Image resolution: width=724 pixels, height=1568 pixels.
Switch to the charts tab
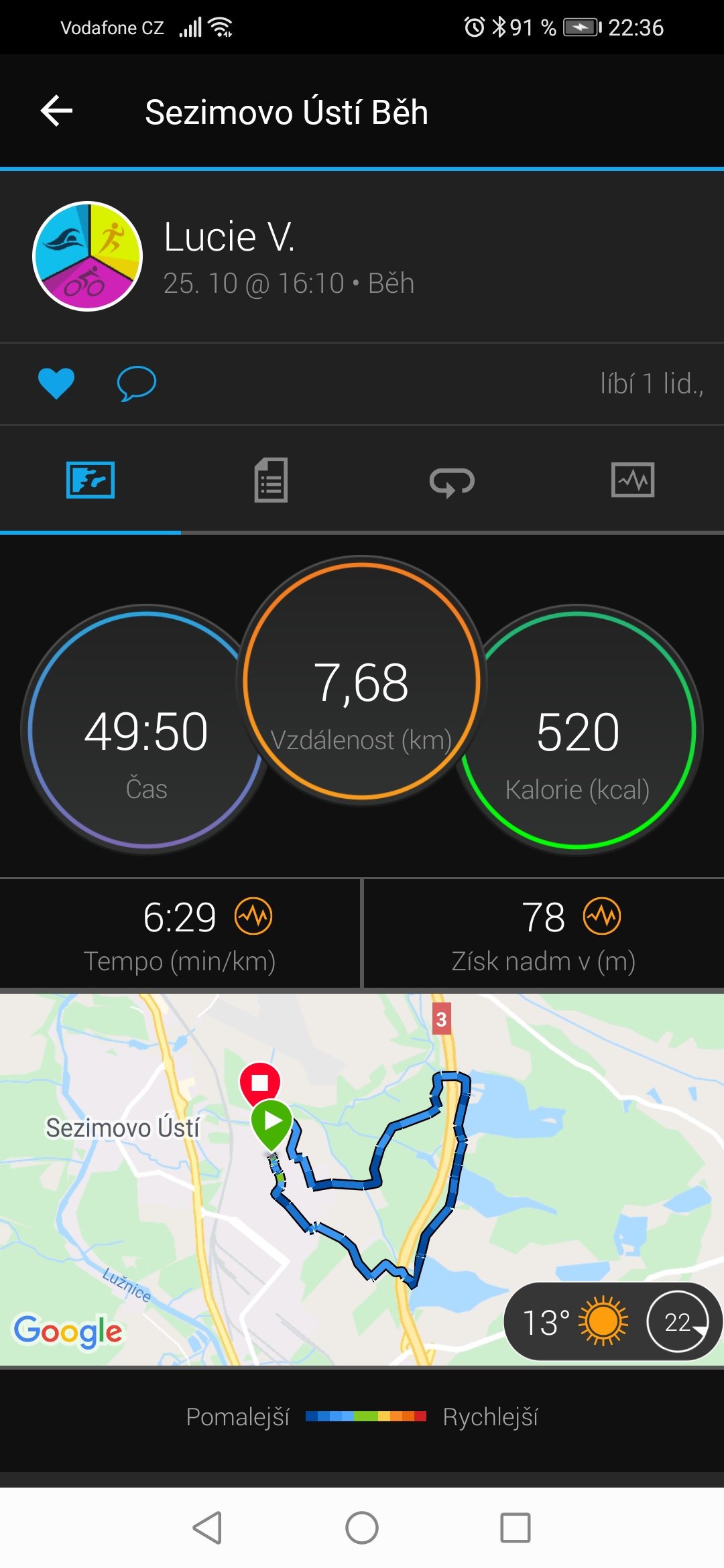(633, 480)
